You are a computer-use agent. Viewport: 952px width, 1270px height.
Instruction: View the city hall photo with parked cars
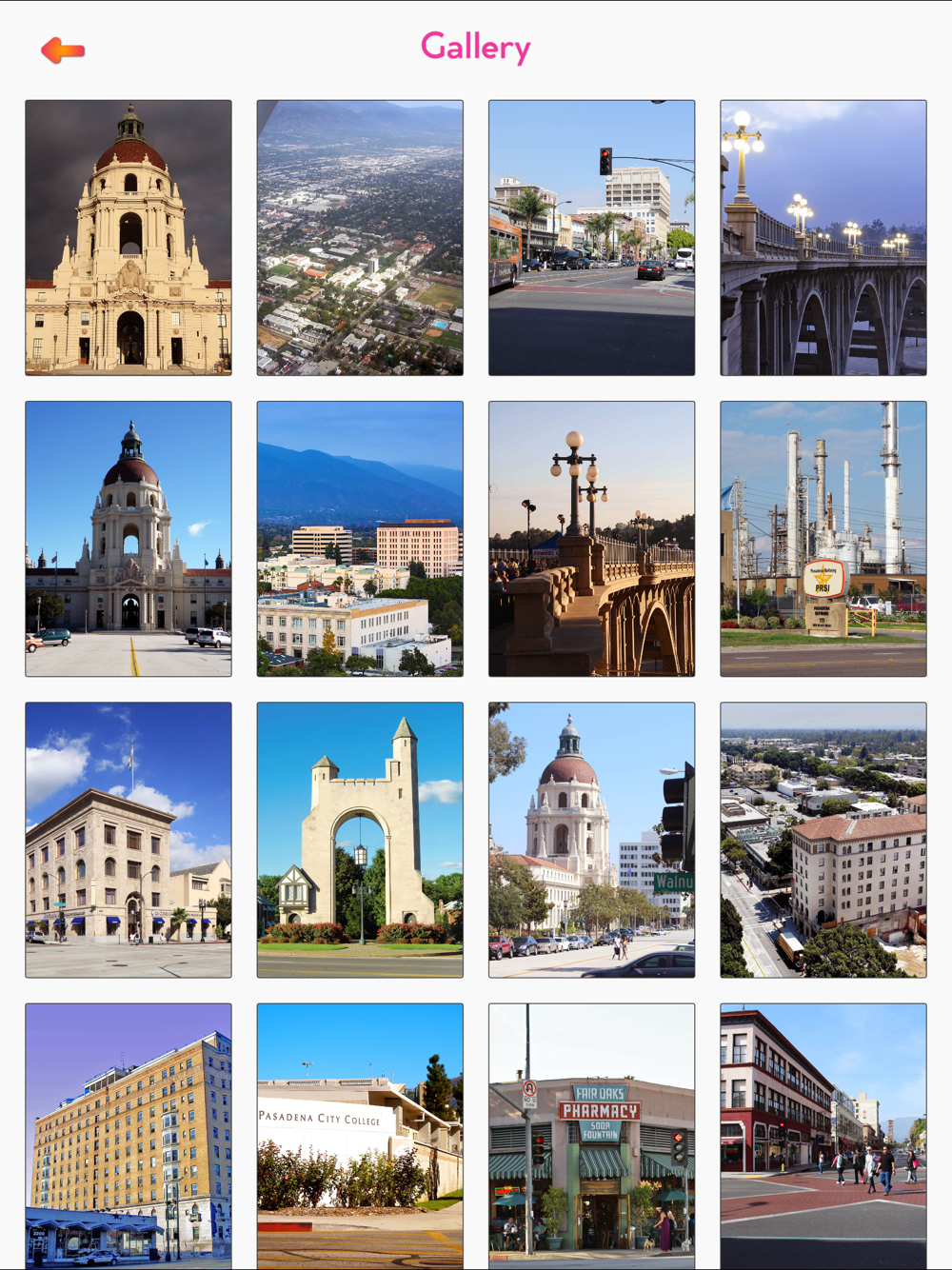point(129,539)
